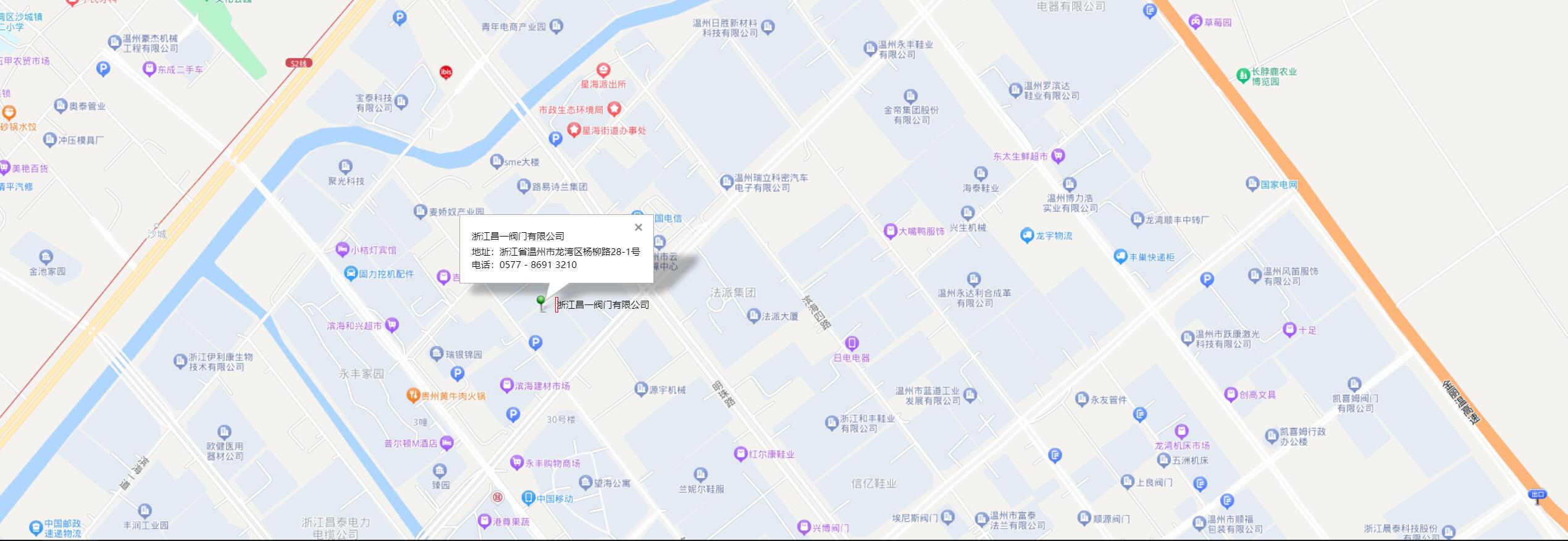Select the 法派大厦 point of interest
The image size is (1568, 541).
(753, 316)
